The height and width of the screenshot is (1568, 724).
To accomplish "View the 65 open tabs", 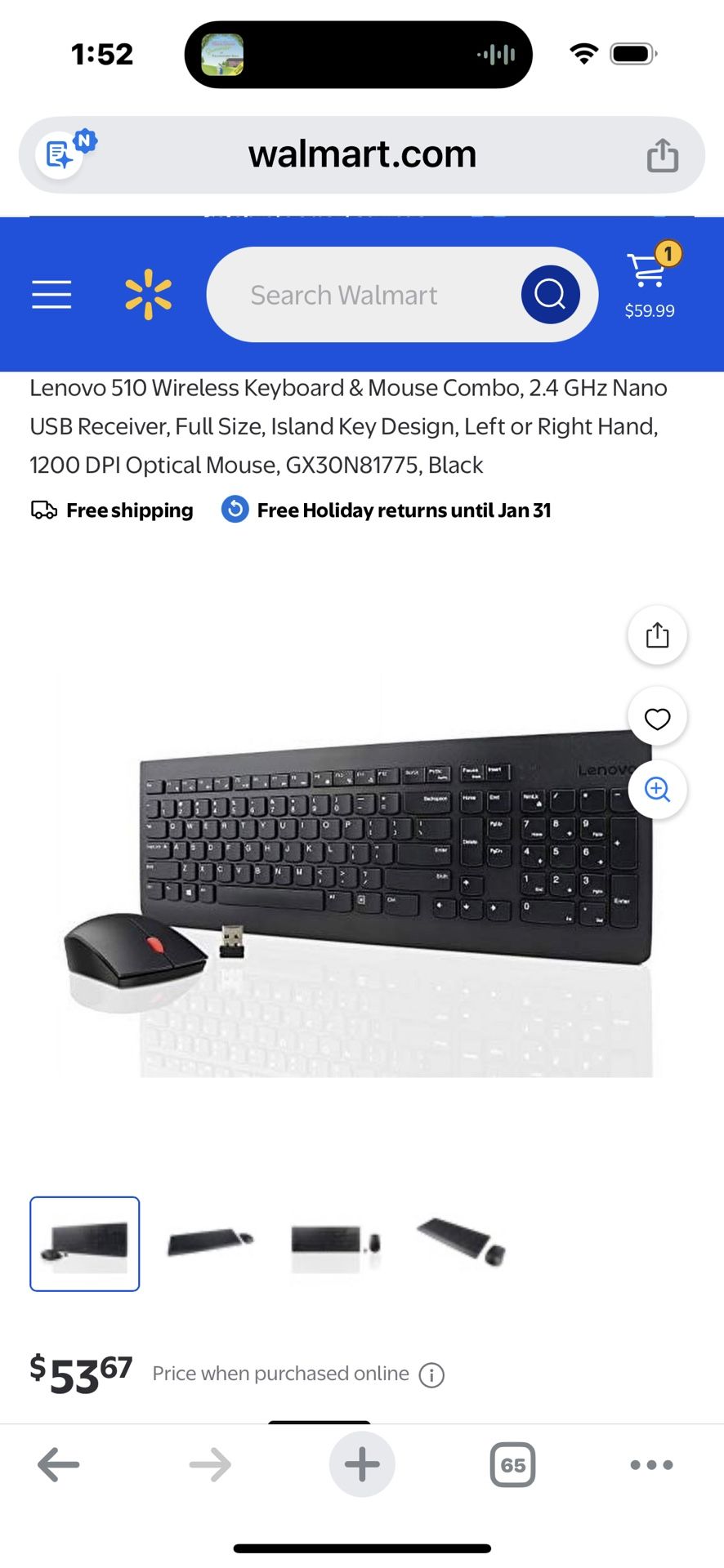I will coord(512,1464).
